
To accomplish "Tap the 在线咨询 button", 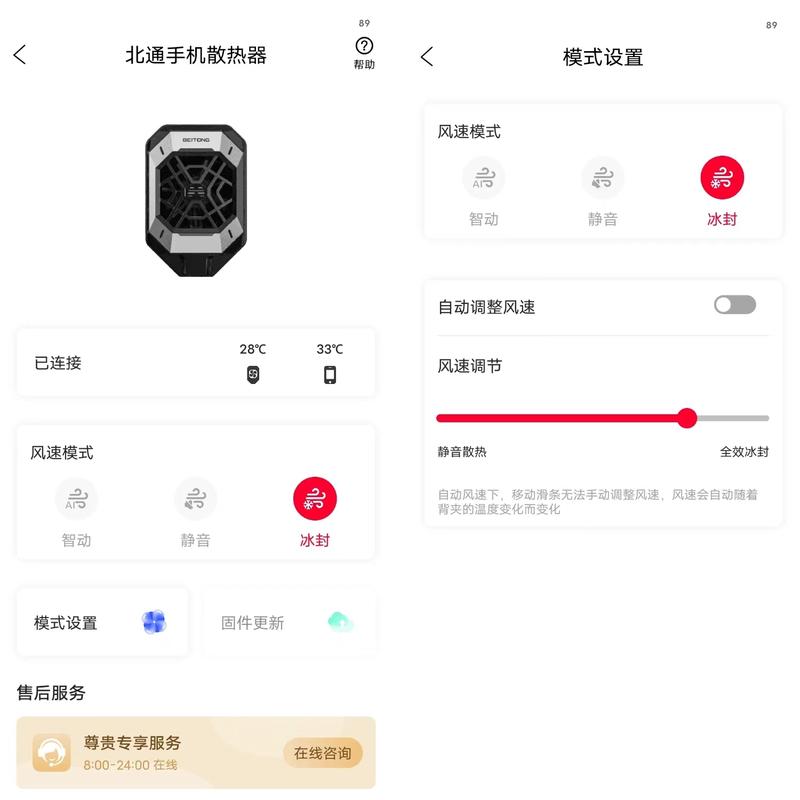I will click(322, 753).
